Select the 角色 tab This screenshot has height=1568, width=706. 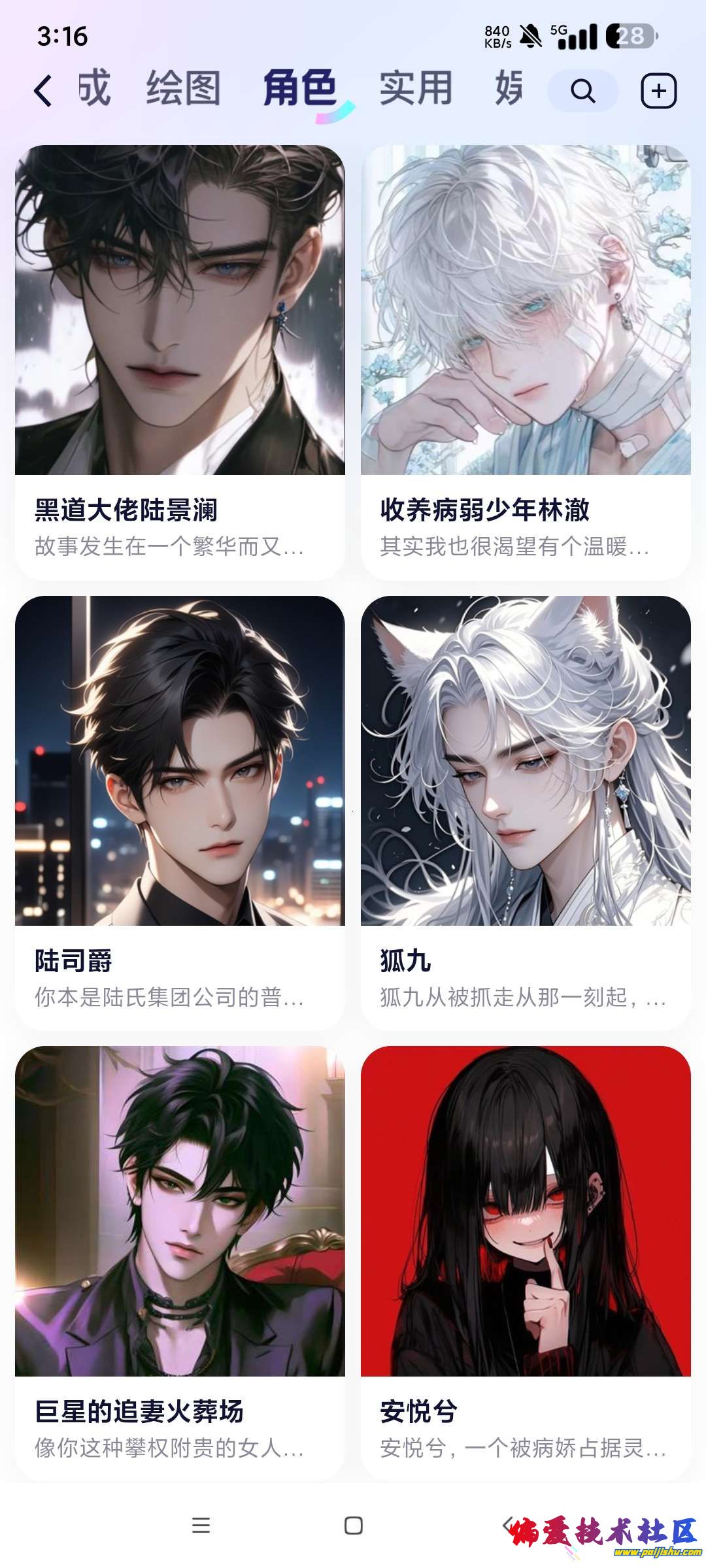[x=300, y=88]
